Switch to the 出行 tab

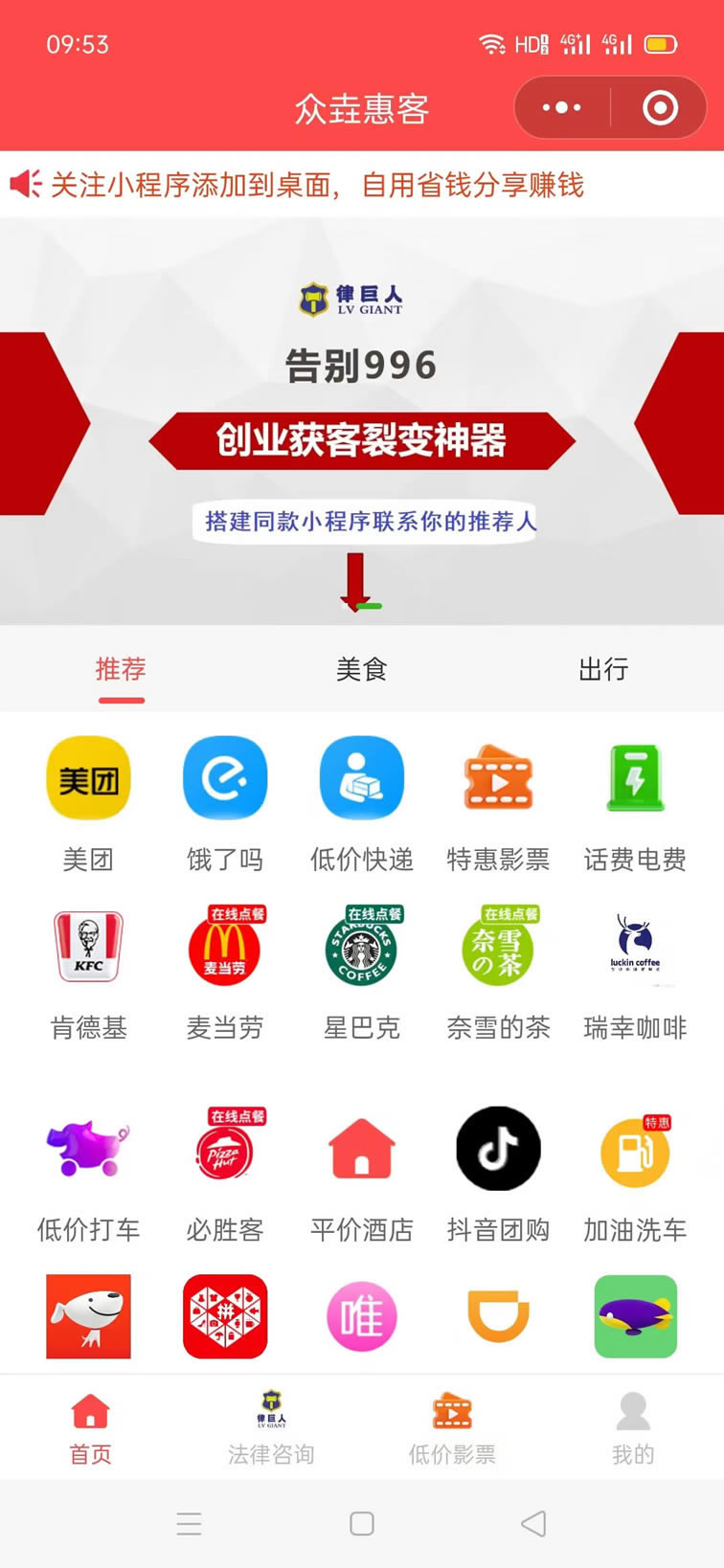[602, 669]
